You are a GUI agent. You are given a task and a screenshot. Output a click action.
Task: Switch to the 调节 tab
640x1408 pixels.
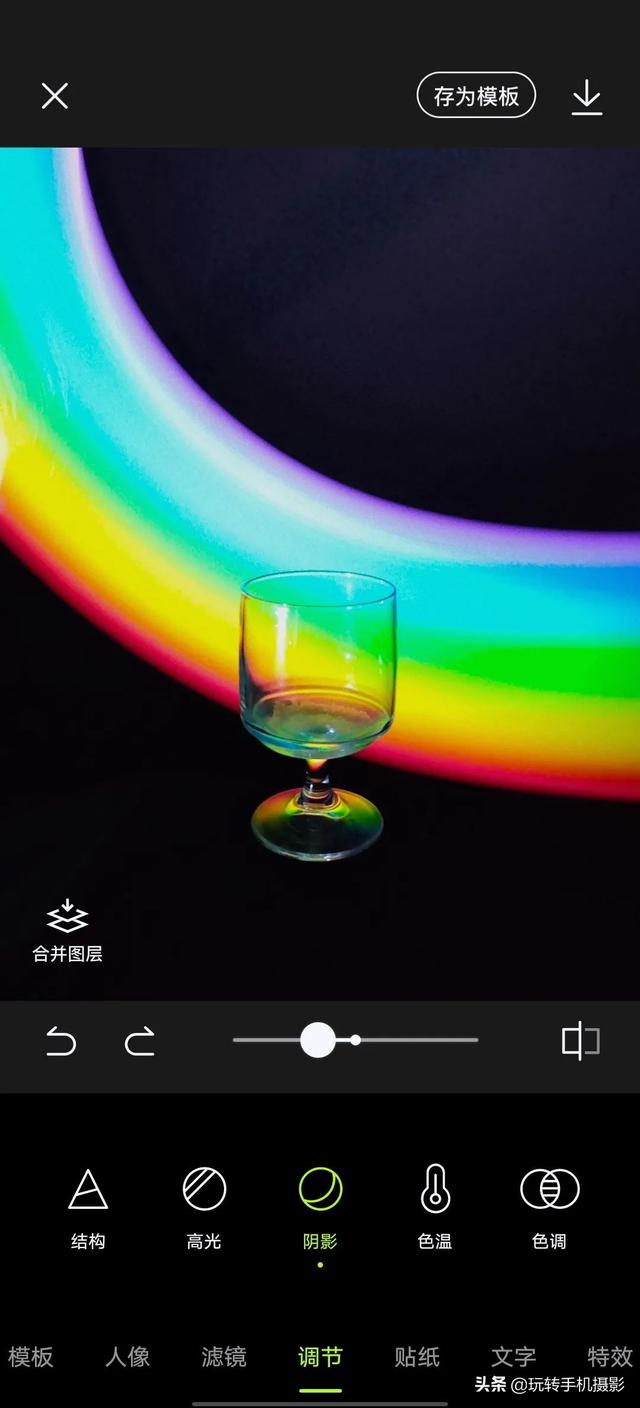pyautogui.click(x=320, y=1357)
